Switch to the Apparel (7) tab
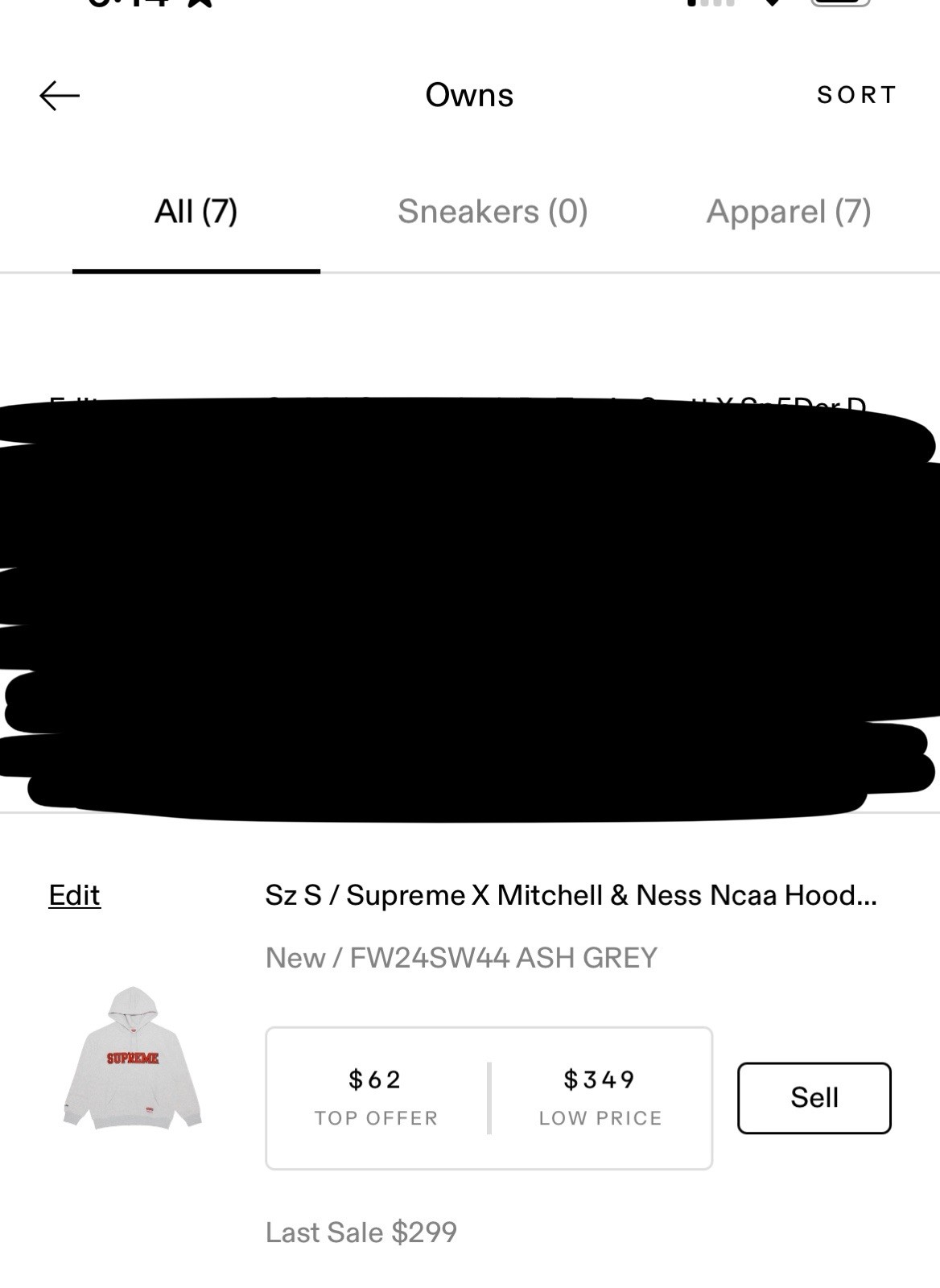This screenshot has width=940, height=1288. coord(787,211)
